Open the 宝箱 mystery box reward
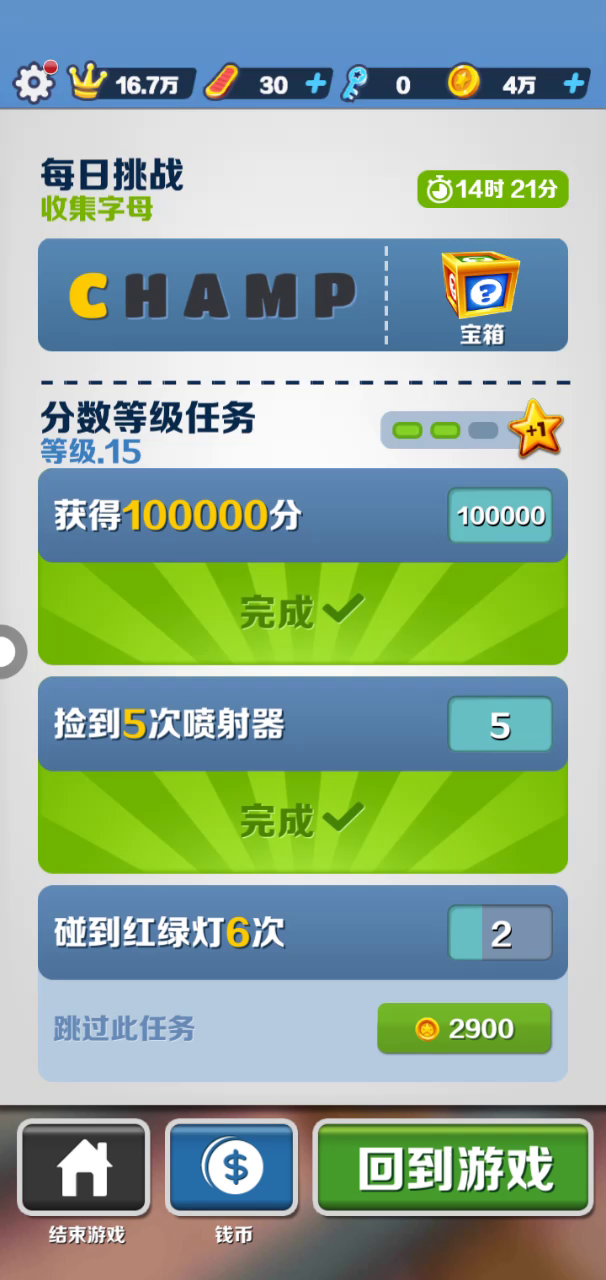Viewport: 606px width, 1280px height. (481, 293)
